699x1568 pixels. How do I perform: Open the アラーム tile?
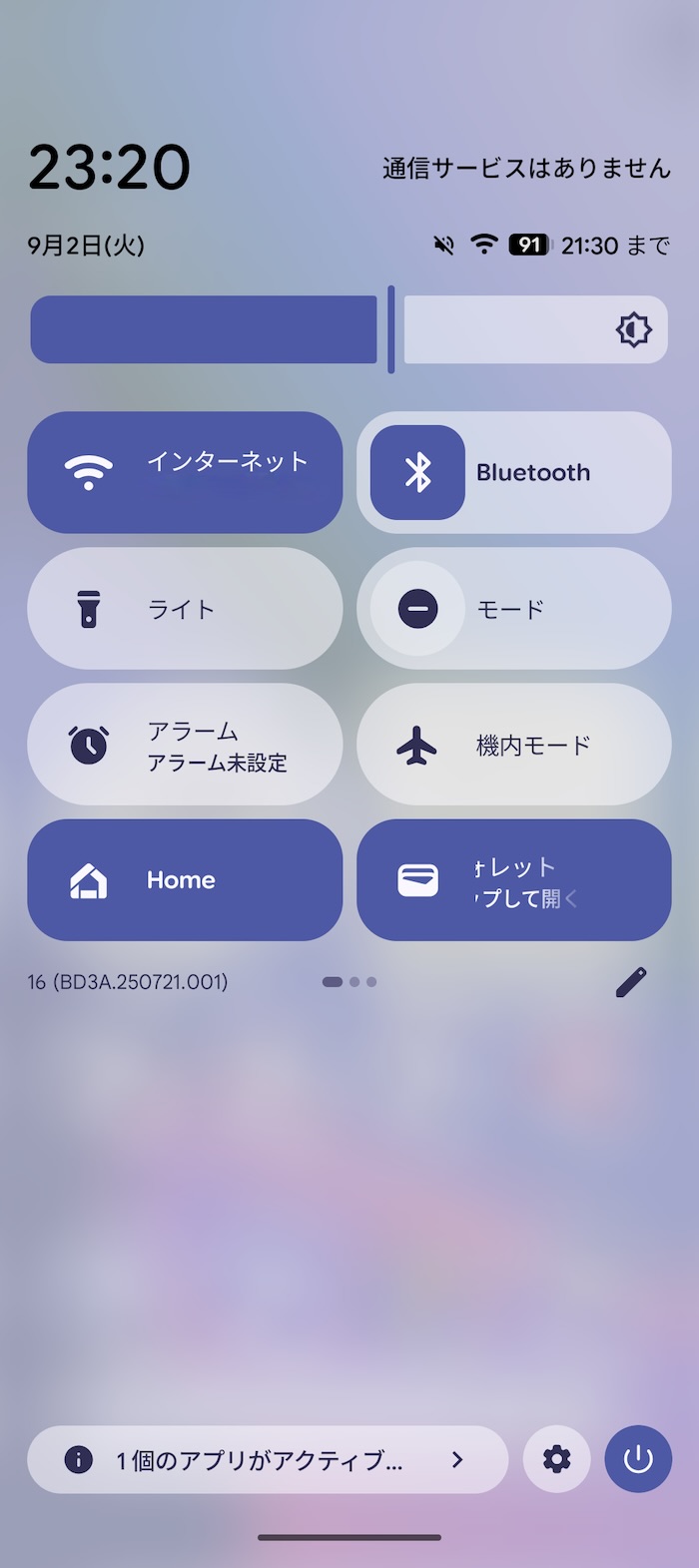click(x=185, y=745)
